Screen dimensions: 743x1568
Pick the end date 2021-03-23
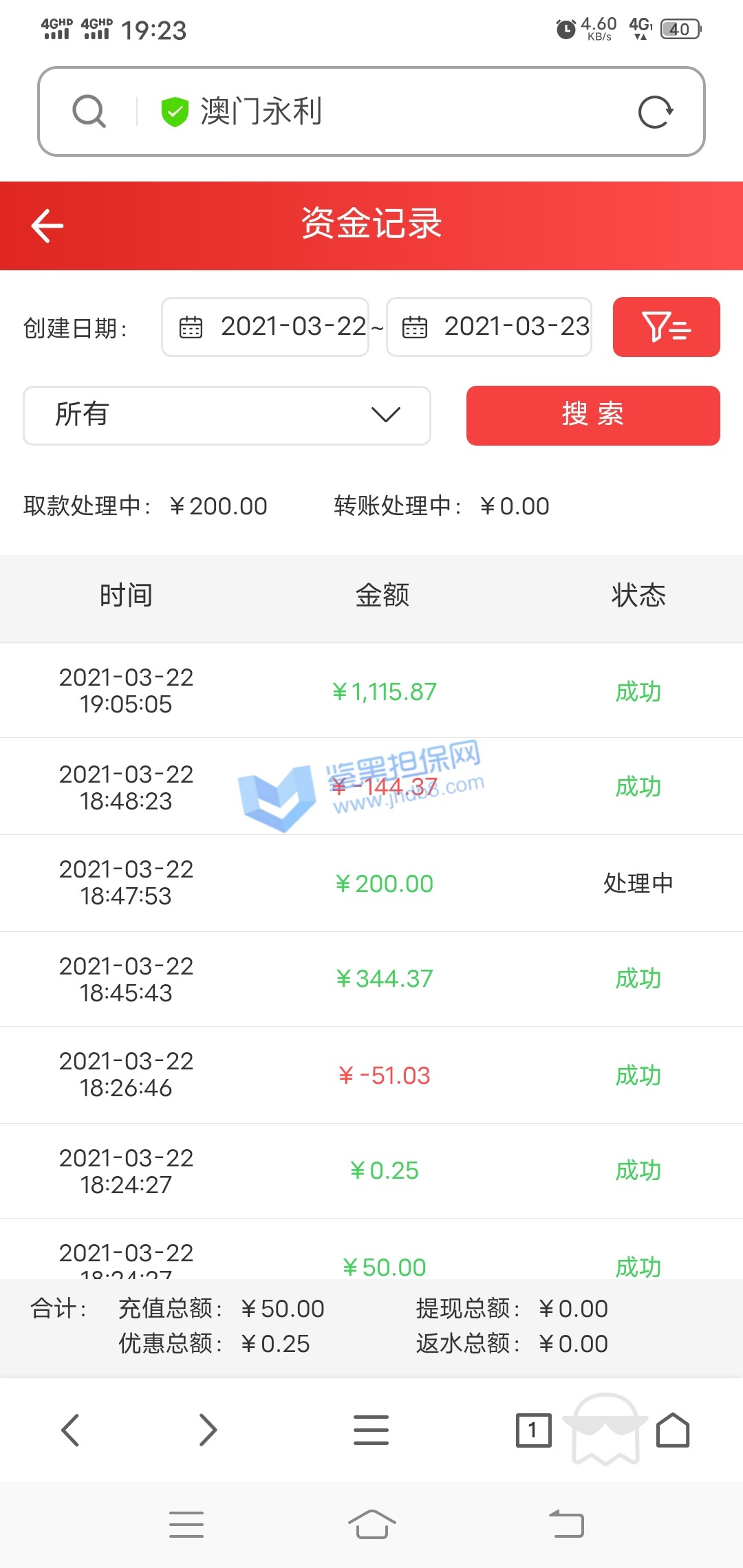pyautogui.click(x=489, y=327)
